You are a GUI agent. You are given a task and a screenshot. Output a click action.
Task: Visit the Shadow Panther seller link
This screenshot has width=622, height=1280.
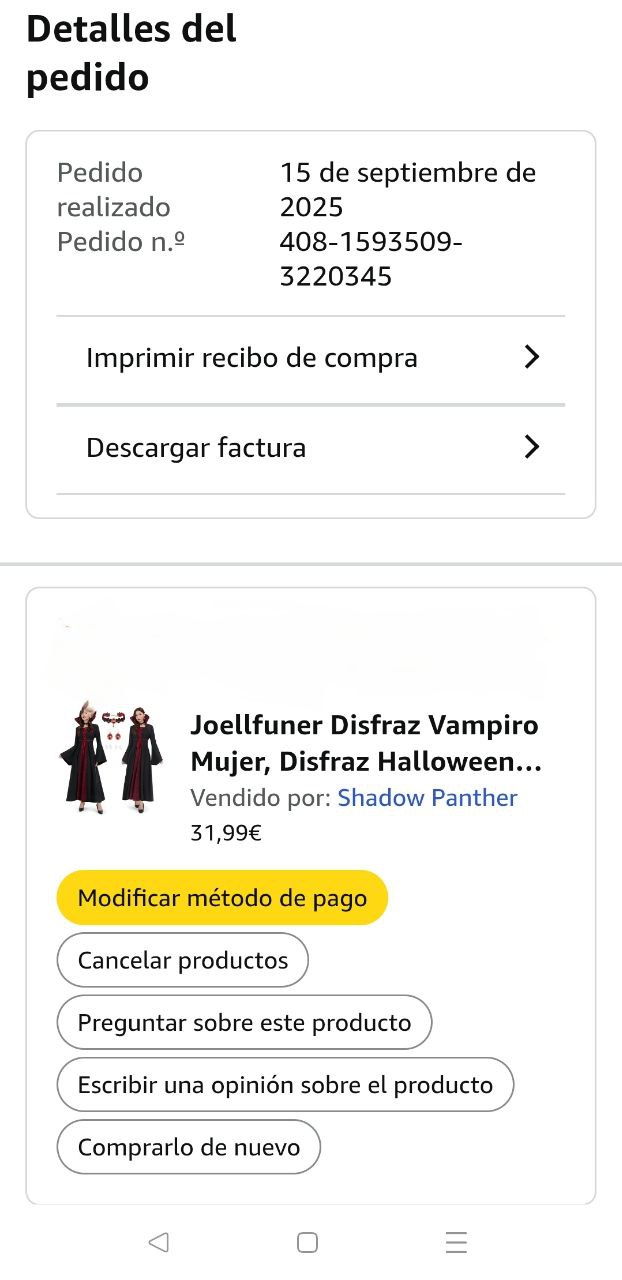pos(427,798)
